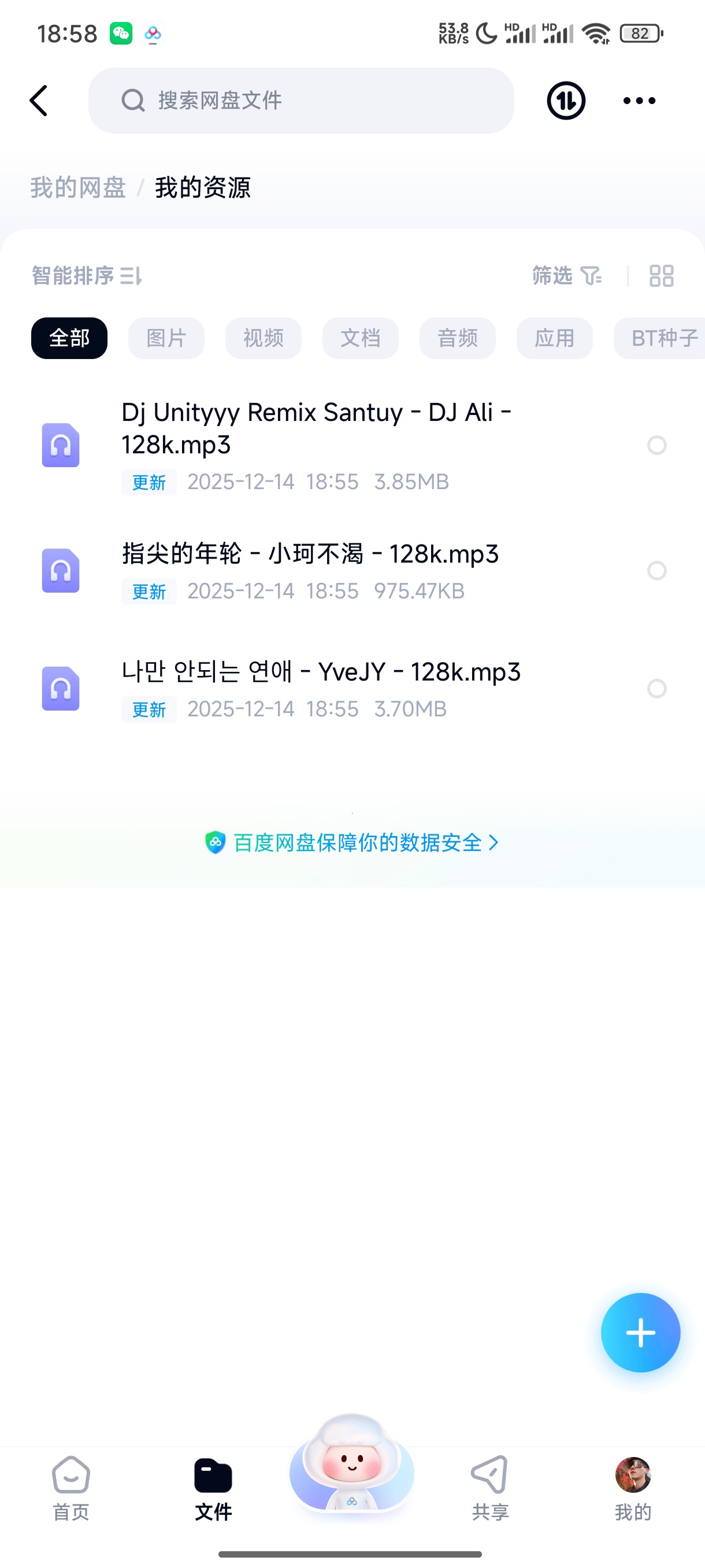Screen dimensions: 705x1568
Task: Filter files by 视频
Action: tap(264, 338)
